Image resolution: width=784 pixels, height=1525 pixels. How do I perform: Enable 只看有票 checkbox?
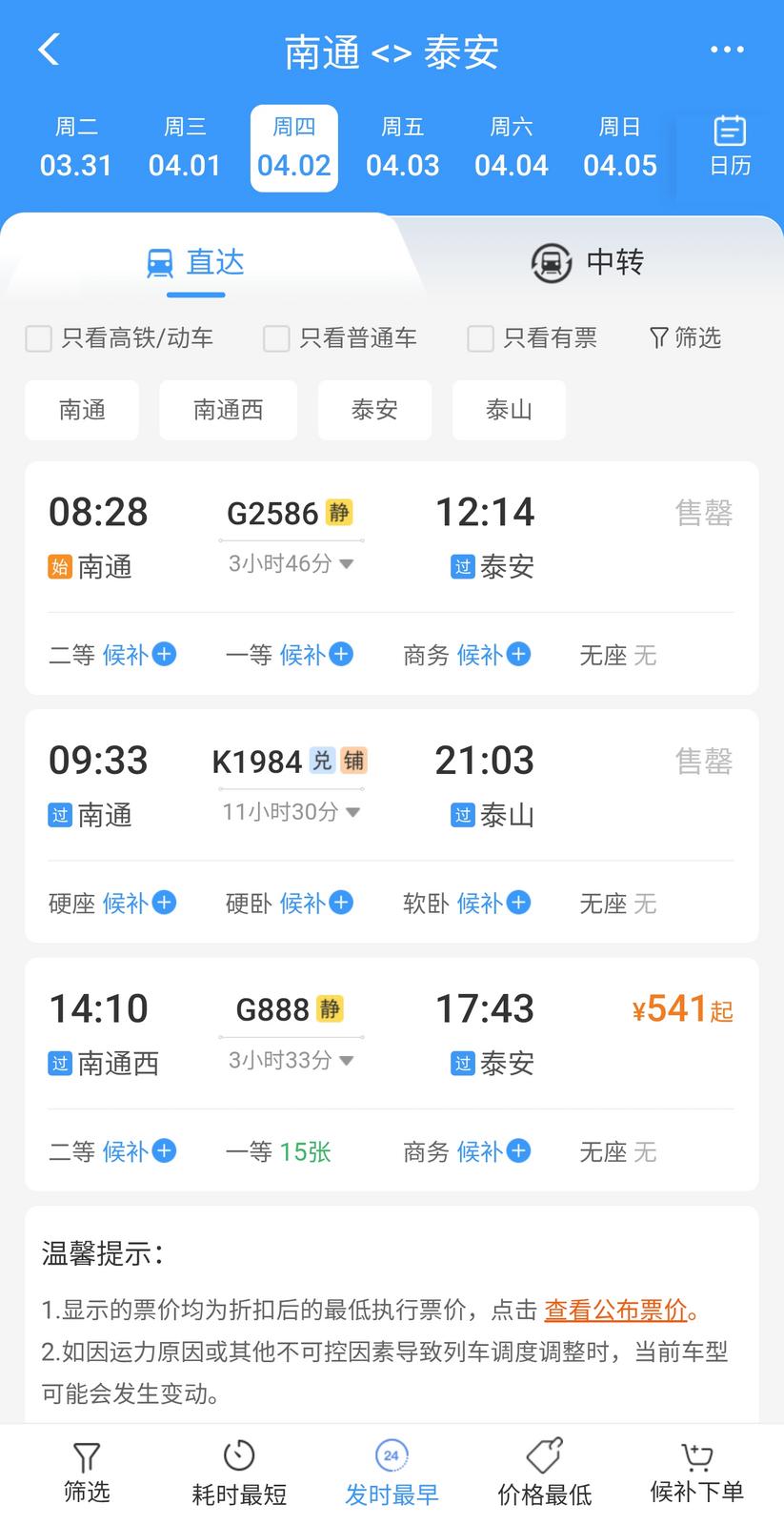pyautogui.click(x=480, y=338)
